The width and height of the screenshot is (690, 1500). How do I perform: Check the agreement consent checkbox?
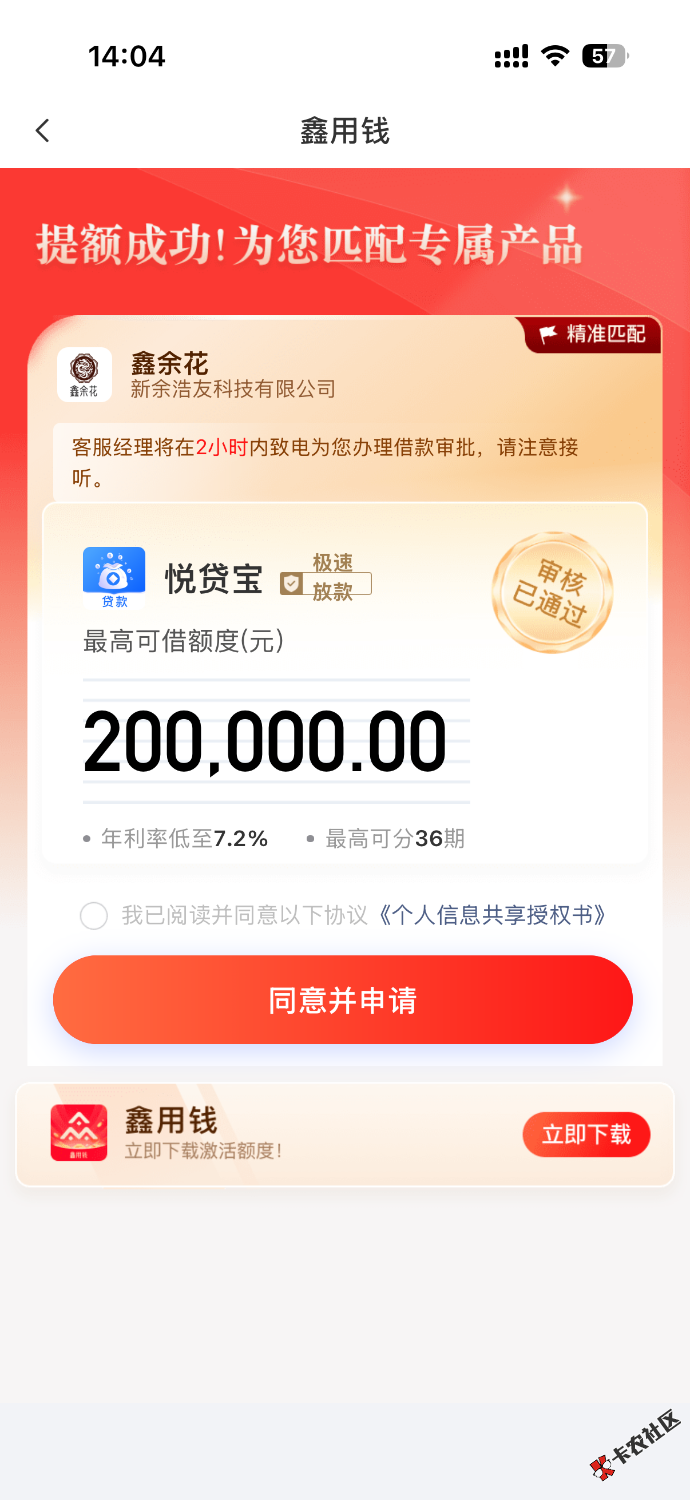point(94,915)
